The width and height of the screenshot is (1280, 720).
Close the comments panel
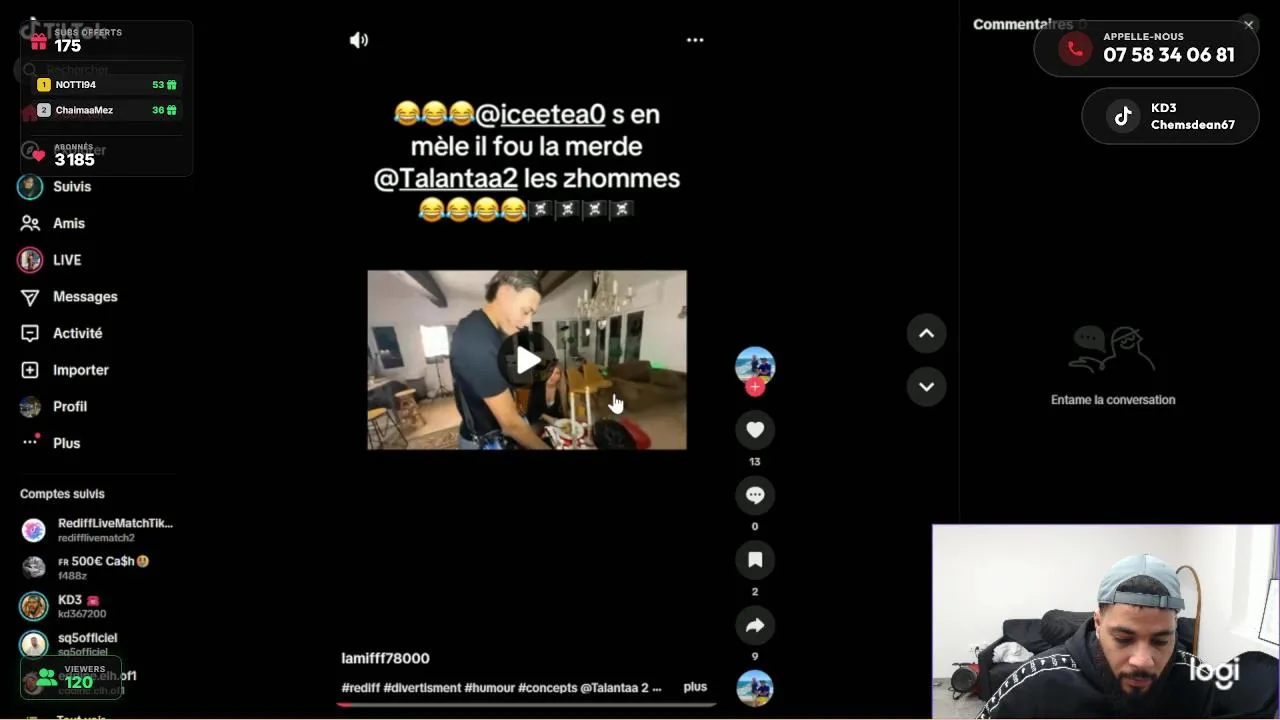click(1248, 25)
